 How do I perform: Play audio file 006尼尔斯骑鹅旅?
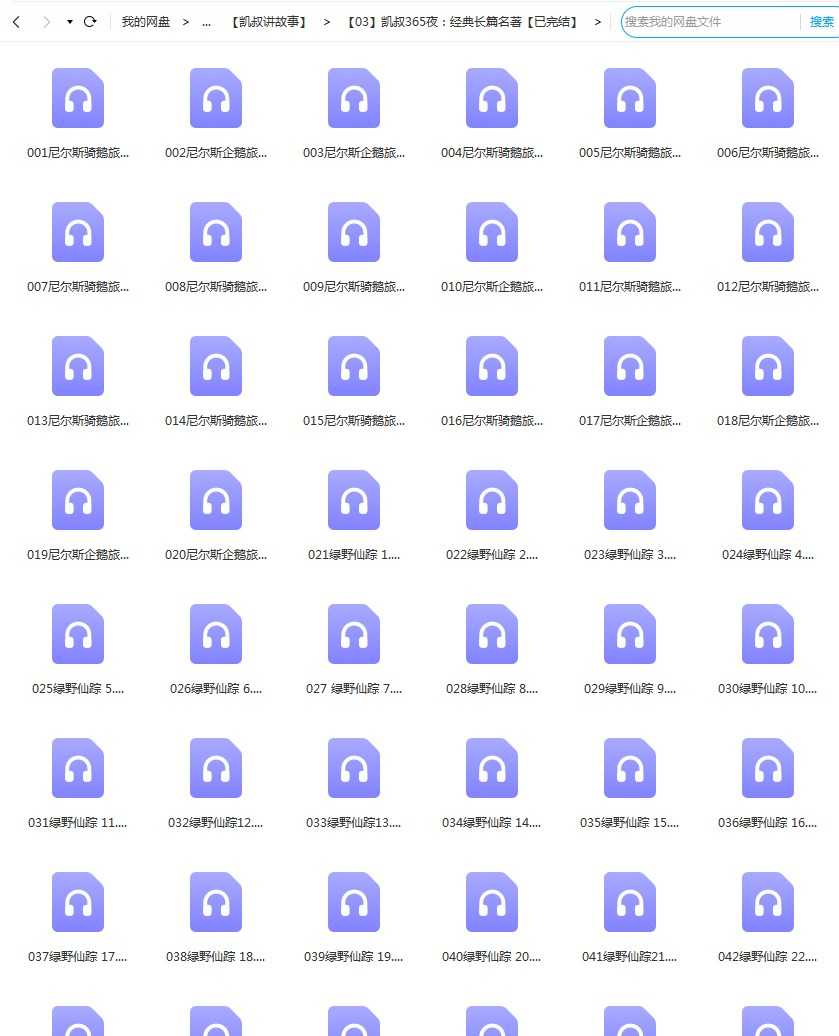click(x=768, y=98)
